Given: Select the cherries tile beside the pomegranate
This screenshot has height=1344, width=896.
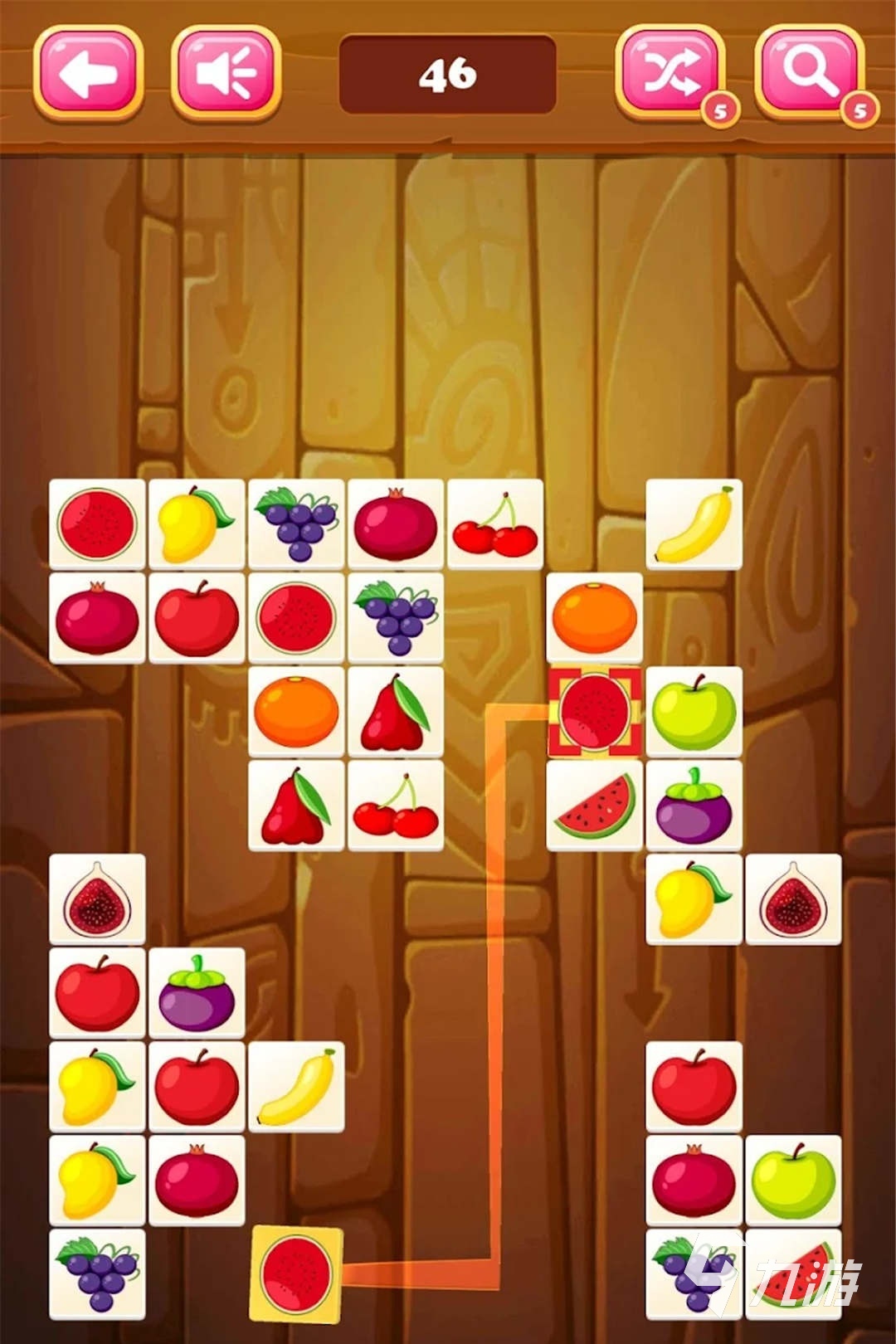Looking at the screenshot, I should coord(495,524).
